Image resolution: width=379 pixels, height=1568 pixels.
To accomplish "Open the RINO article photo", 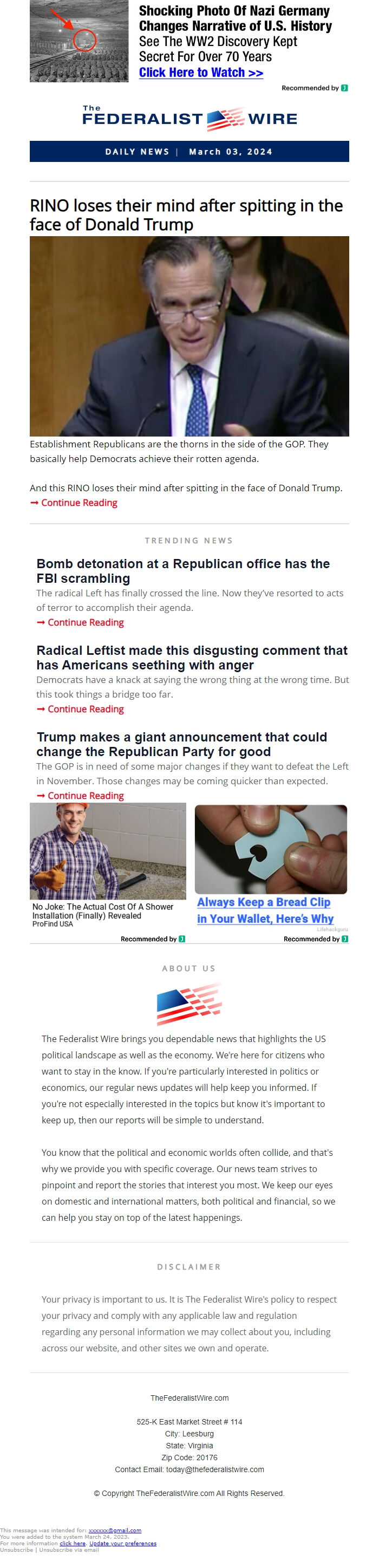I will 189,336.
